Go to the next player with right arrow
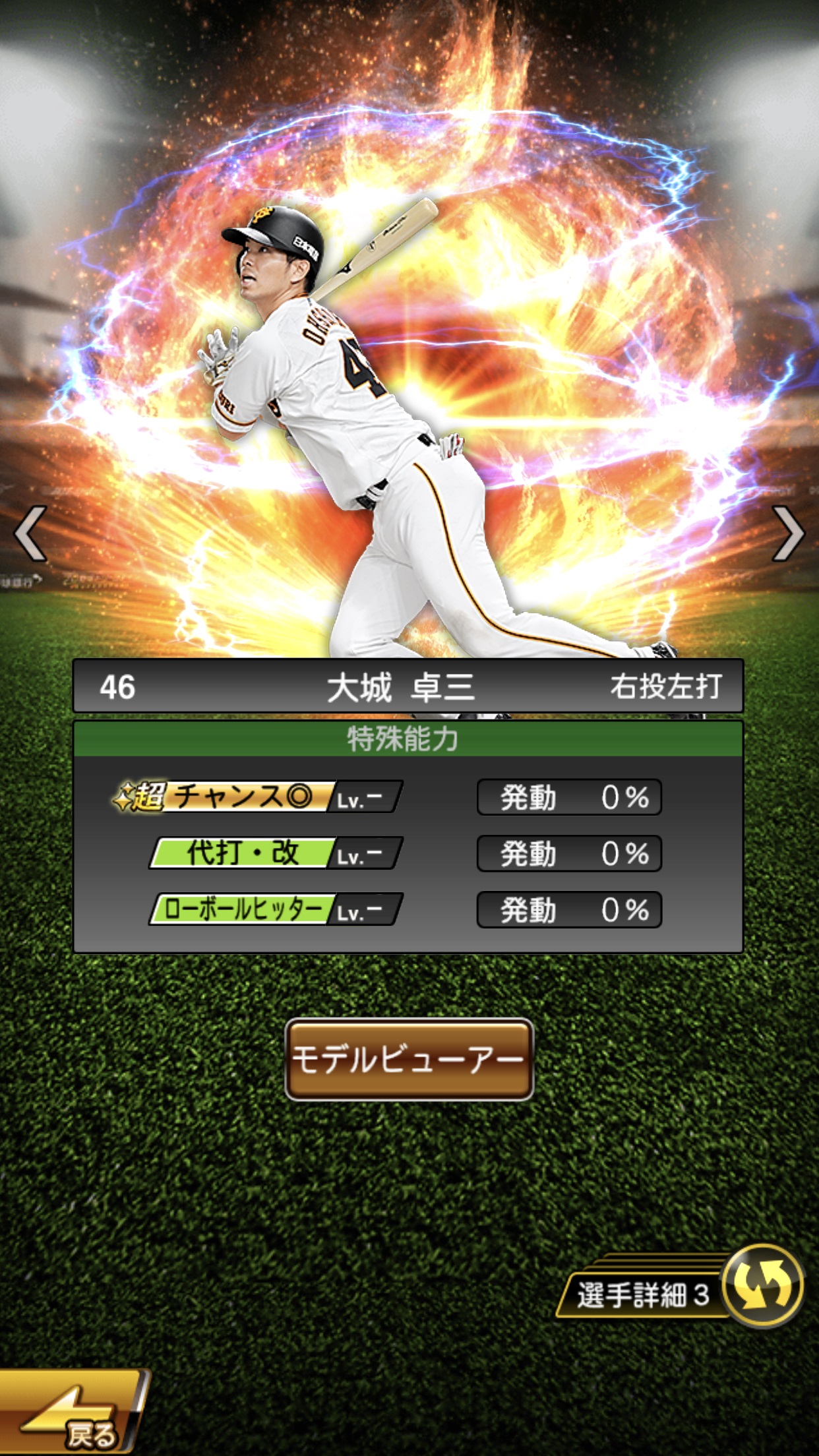Image resolution: width=819 pixels, height=1456 pixels. [788, 533]
